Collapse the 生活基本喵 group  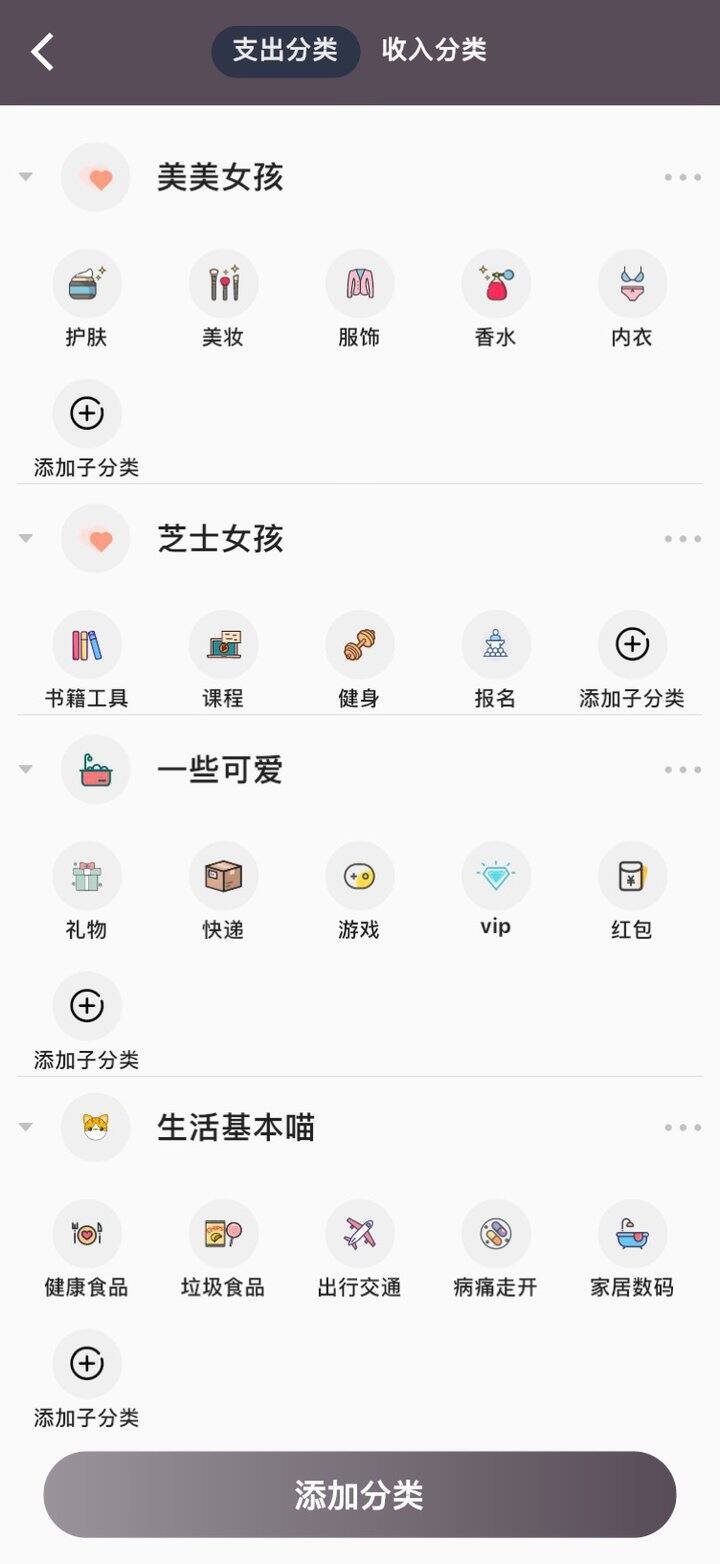coord(26,1127)
